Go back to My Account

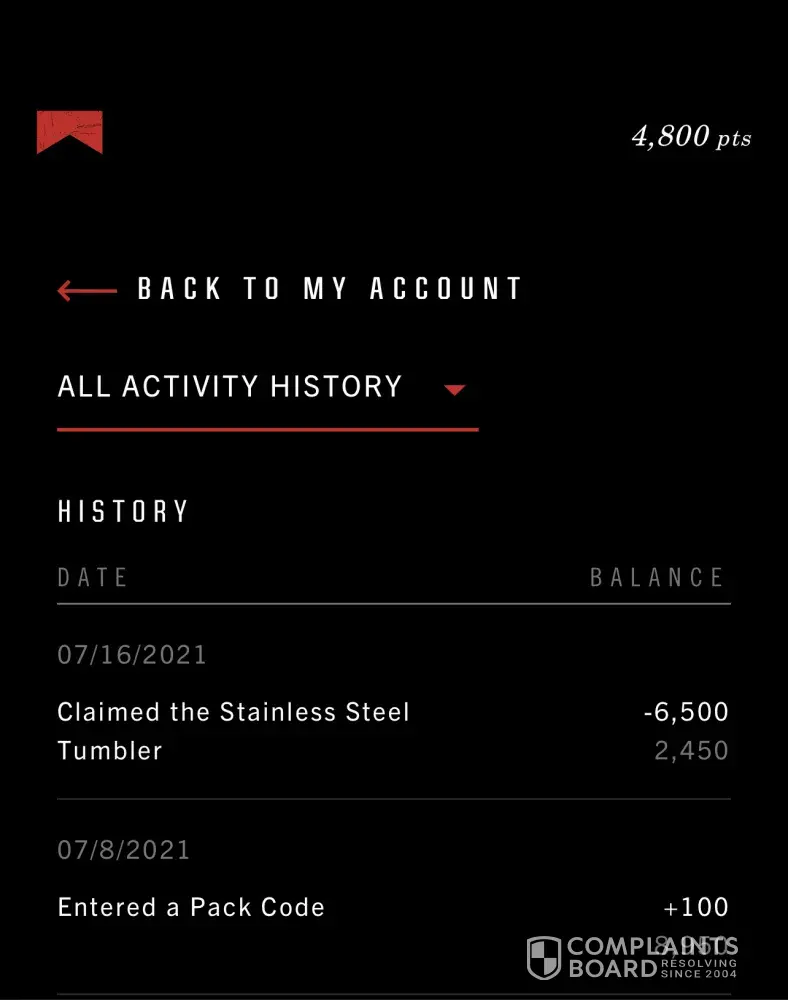[x=290, y=290]
